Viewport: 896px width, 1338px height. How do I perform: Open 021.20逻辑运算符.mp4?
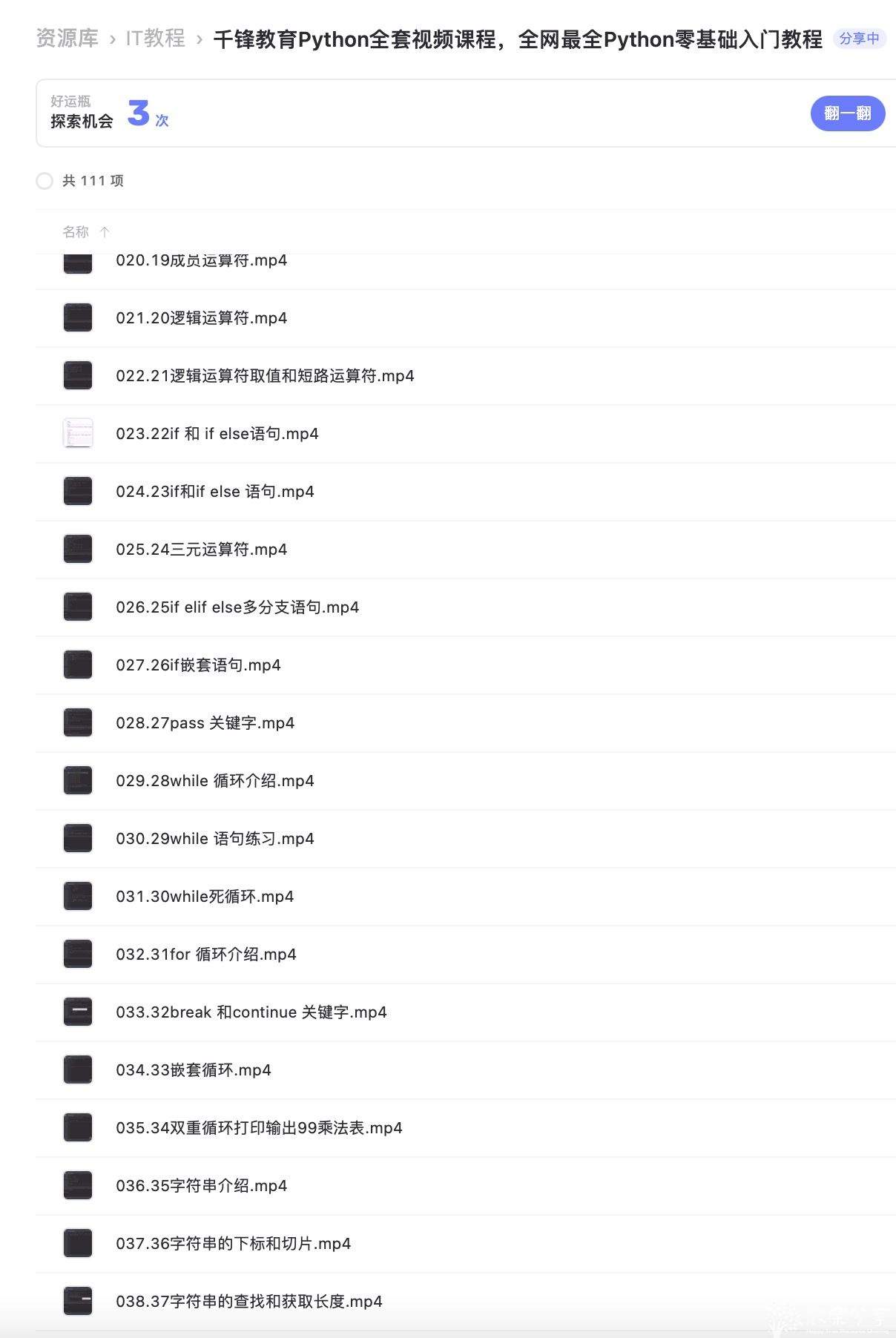(201, 318)
